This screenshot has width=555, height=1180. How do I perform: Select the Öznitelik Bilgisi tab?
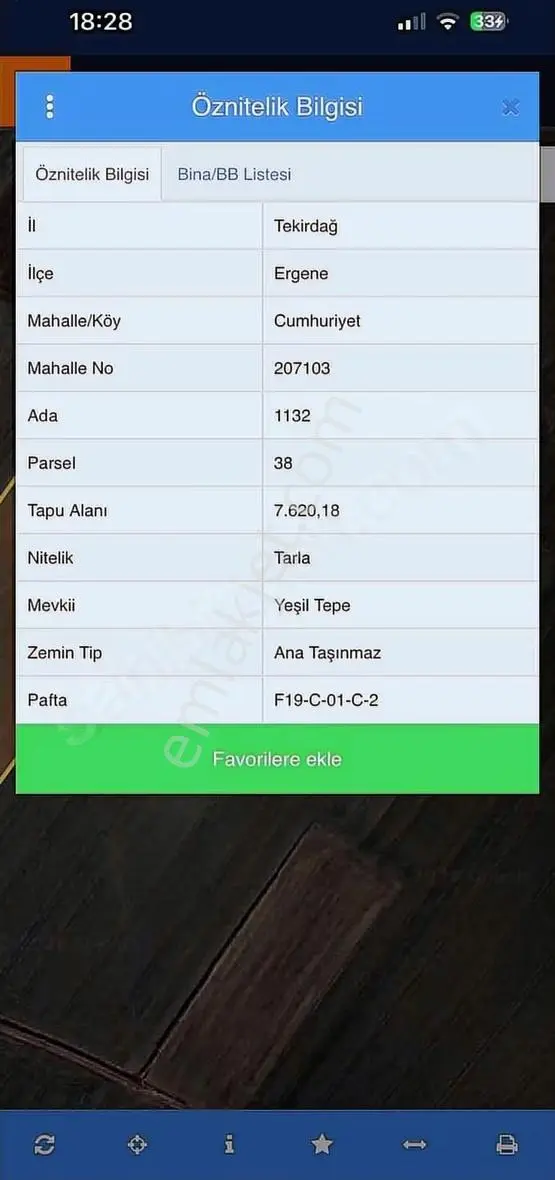[92, 175]
